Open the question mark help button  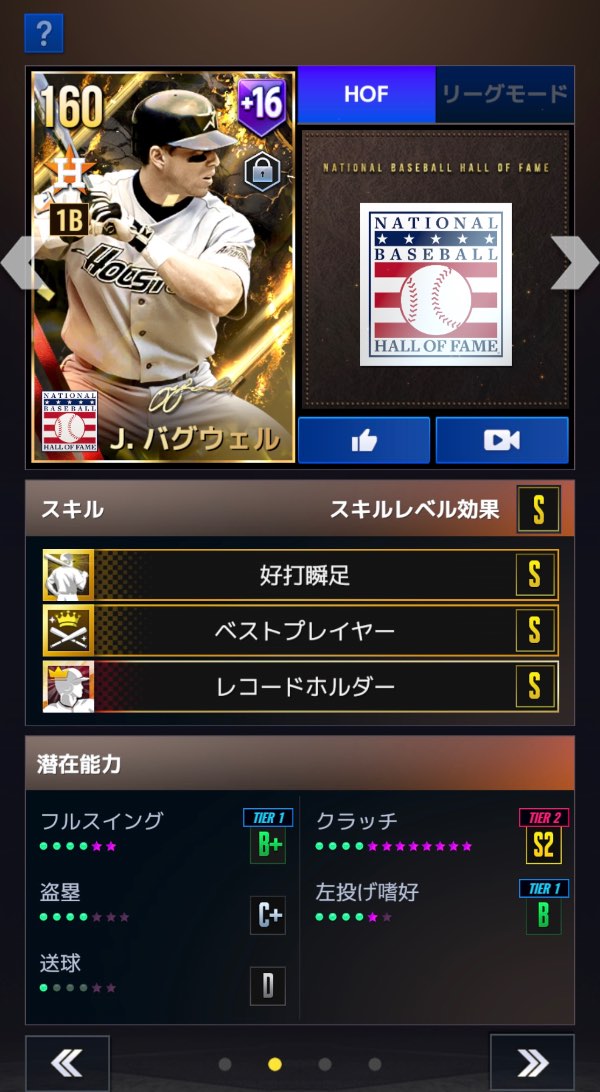click(x=43, y=33)
